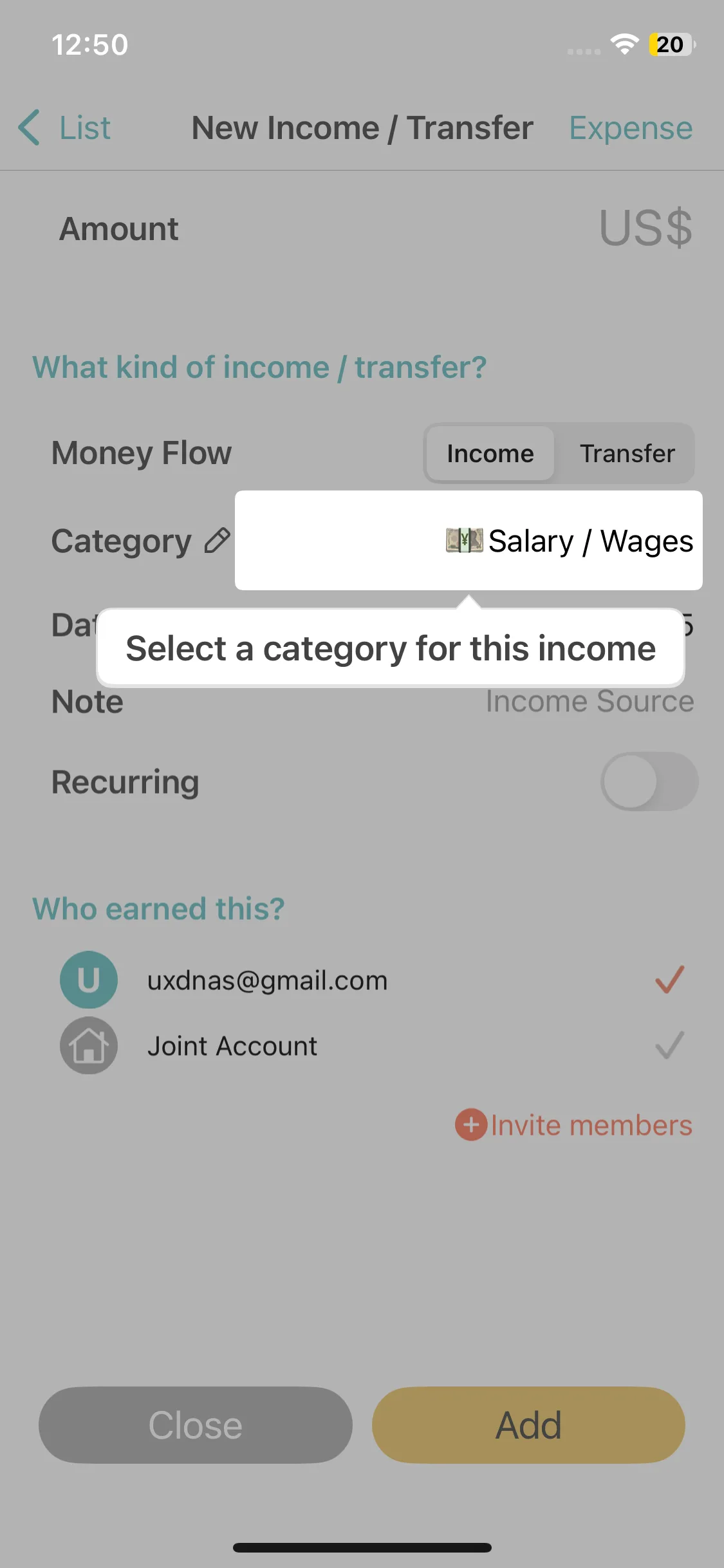The image size is (724, 1568).
Task: Invite members to the account
Action: [574, 1125]
